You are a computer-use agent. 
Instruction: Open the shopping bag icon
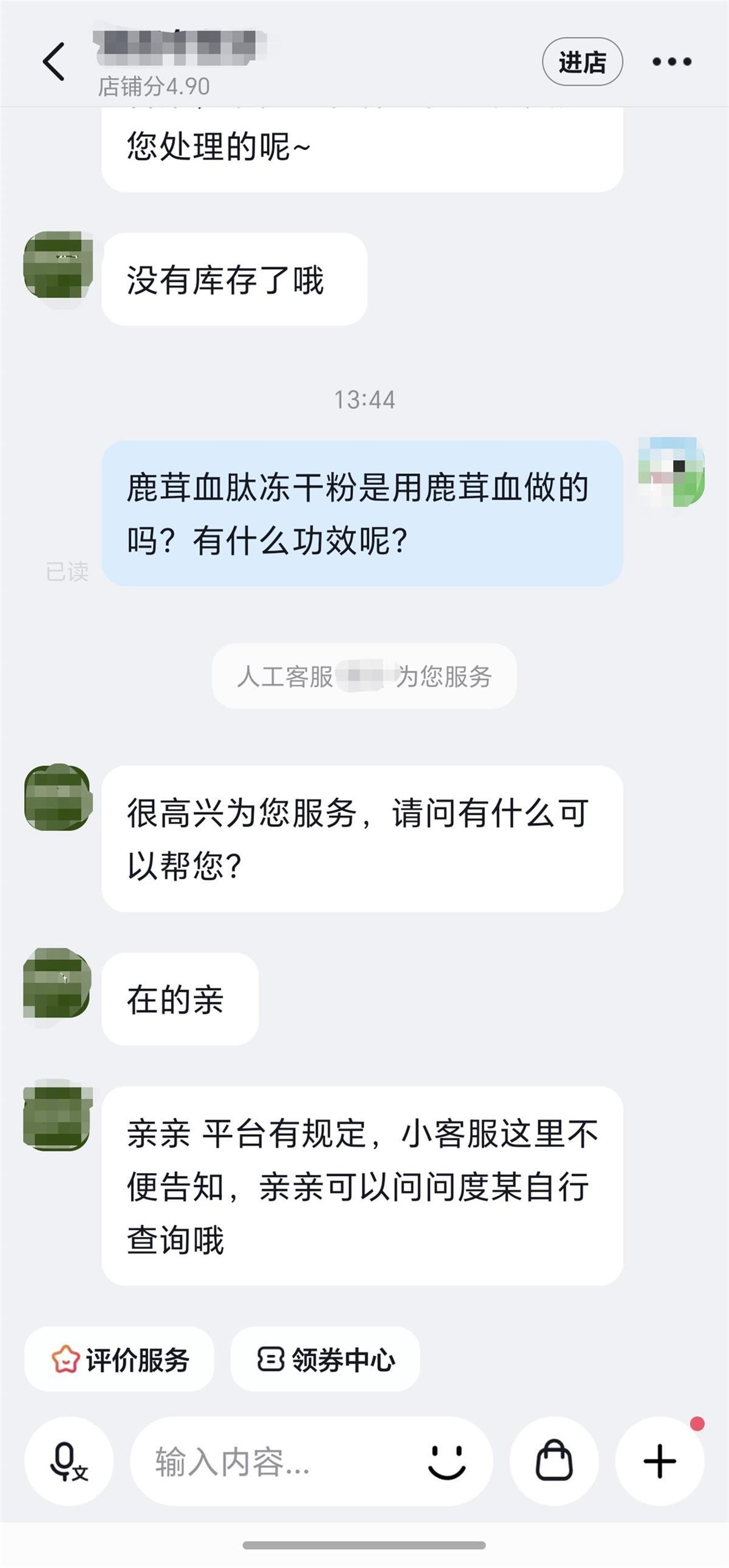click(x=554, y=1461)
